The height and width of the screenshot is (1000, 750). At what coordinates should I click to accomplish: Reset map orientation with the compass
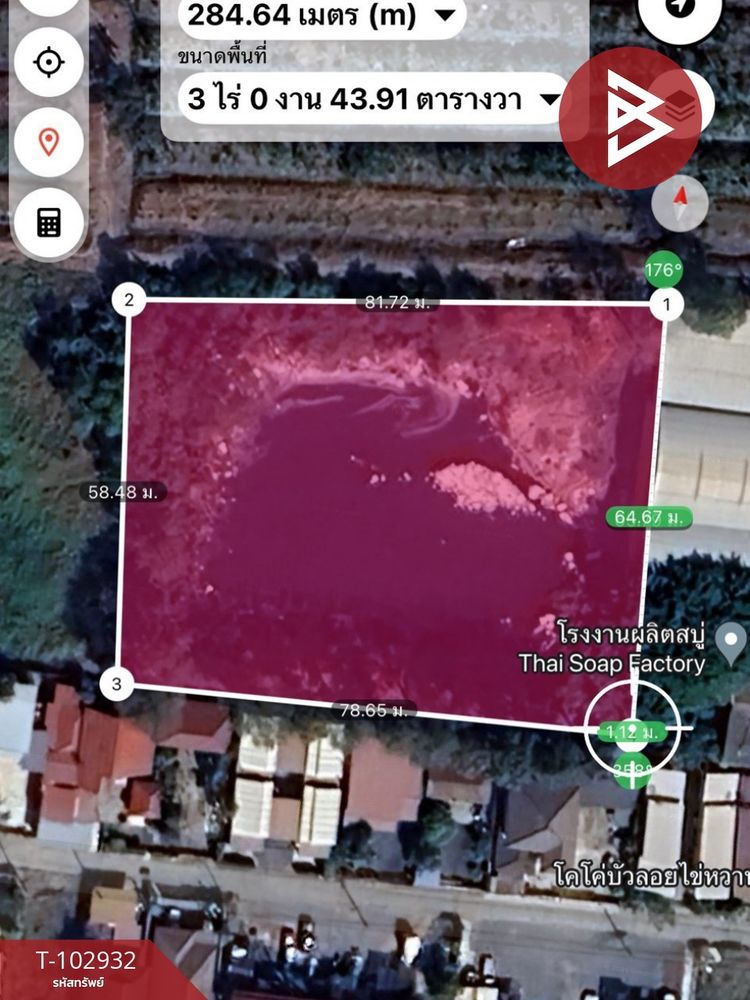click(680, 204)
